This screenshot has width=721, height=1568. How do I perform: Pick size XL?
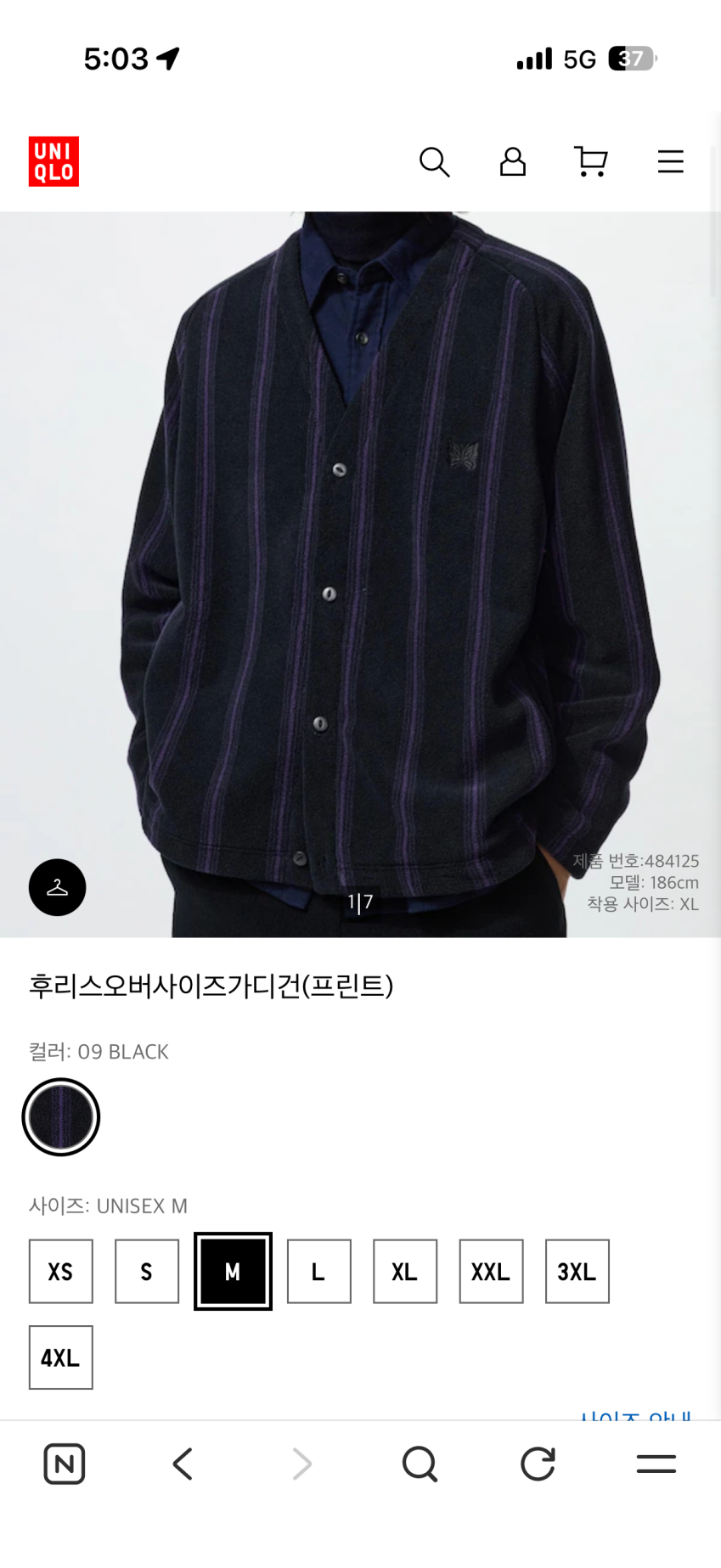[x=405, y=1272]
